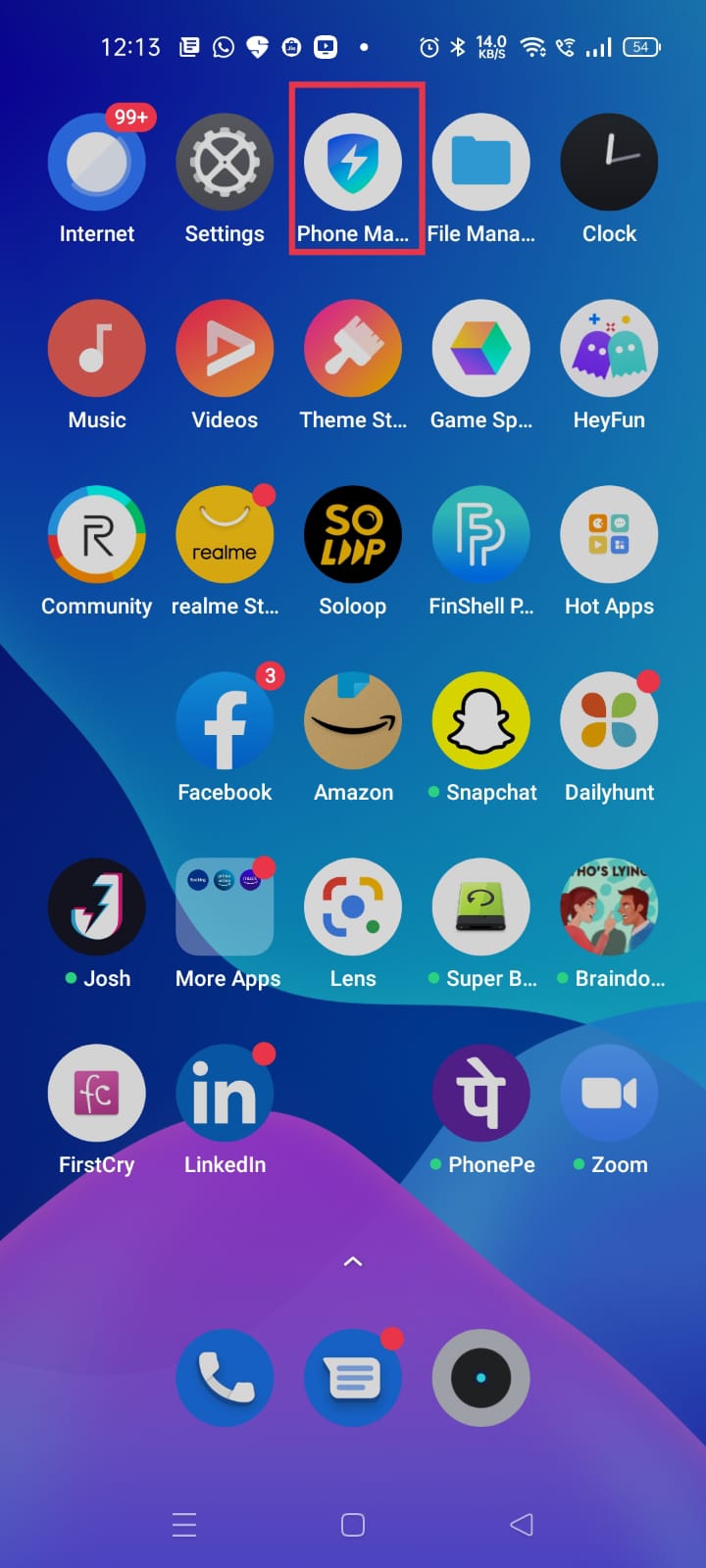Image resolution: width=706 pixels, height=1568 pixels.
Task: Launch Snapchat
Action: (480, 721)
